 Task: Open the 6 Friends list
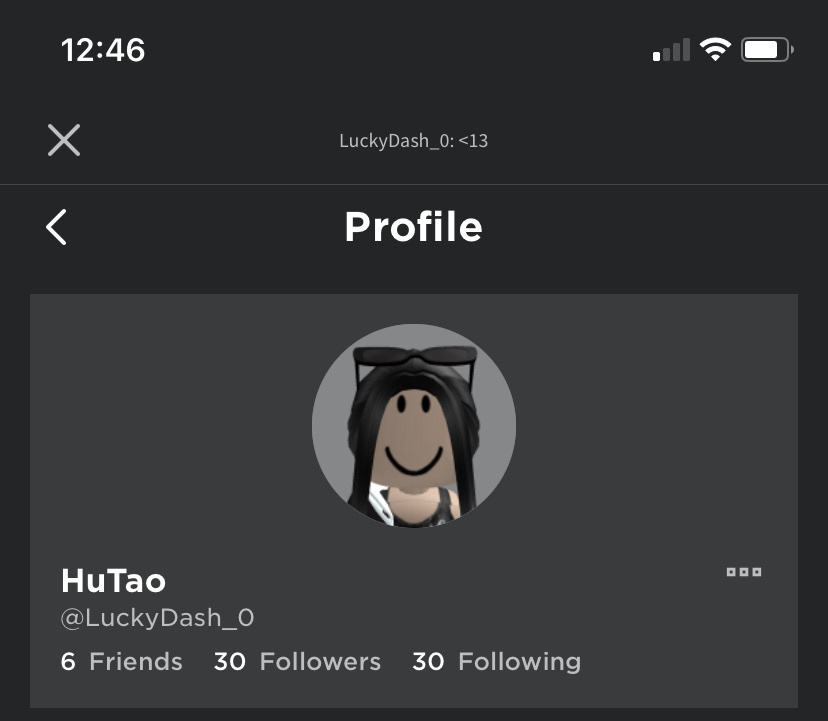[122, 662]
